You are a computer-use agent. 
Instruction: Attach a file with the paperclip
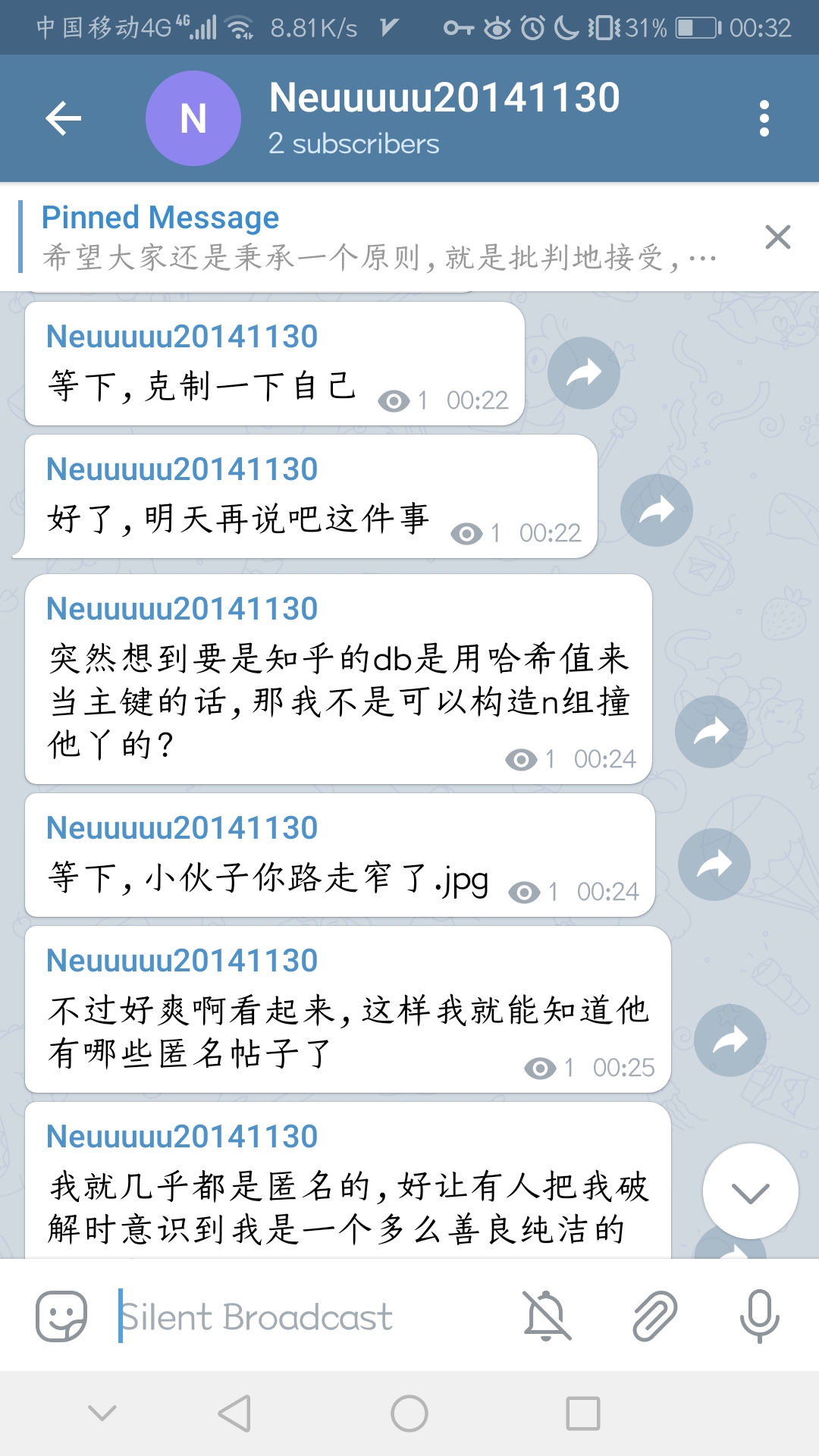pyautogui.click(x=654, y=1316)
